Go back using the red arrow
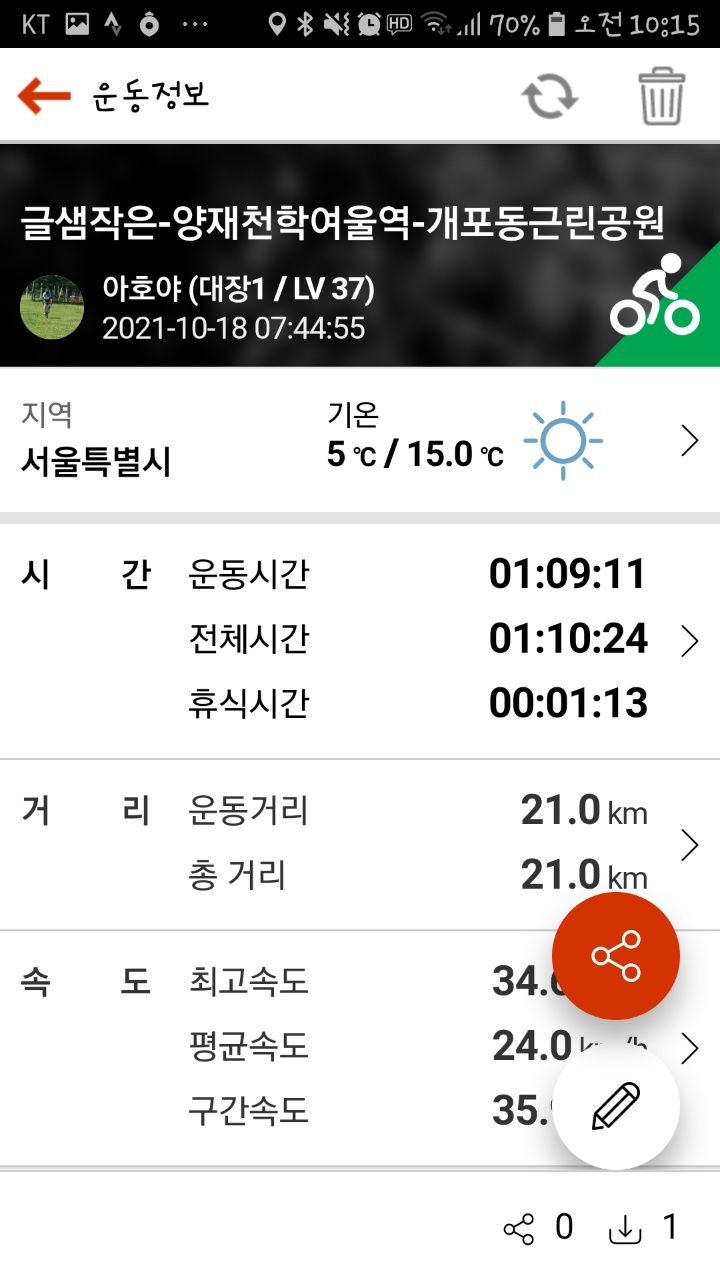Viewport: 720px width, 1280px height. click(44, 97)
